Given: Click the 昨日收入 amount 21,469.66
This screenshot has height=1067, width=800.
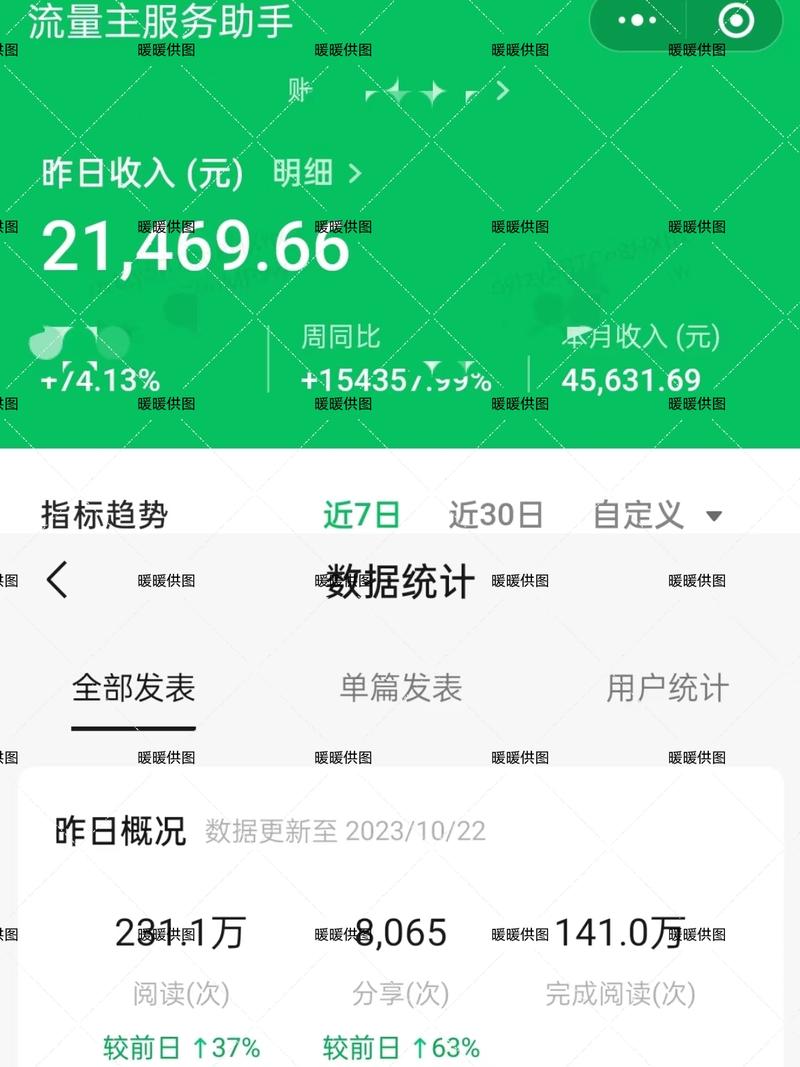Looking at the screenshot, I should coord(195,249).
